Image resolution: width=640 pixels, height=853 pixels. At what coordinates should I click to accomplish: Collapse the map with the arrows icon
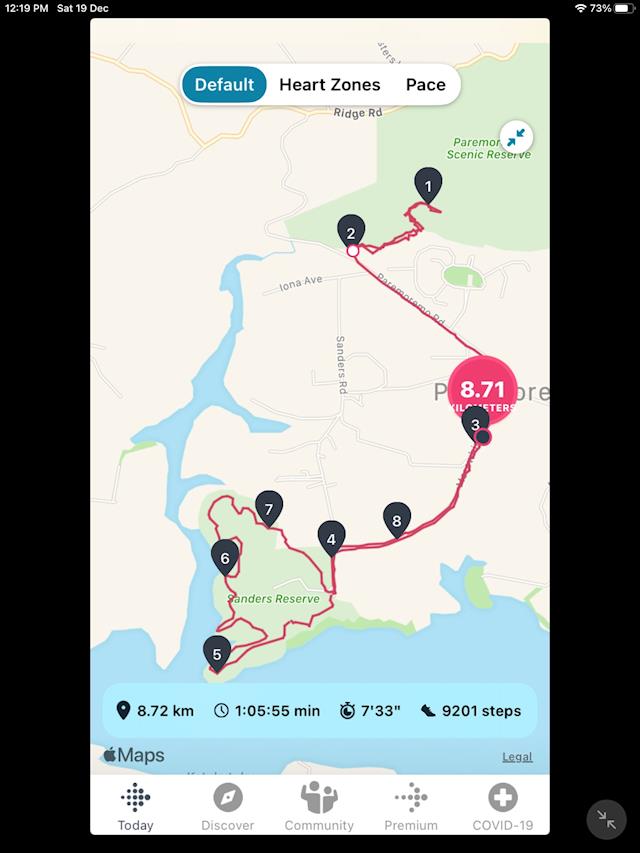pos(516,137)
